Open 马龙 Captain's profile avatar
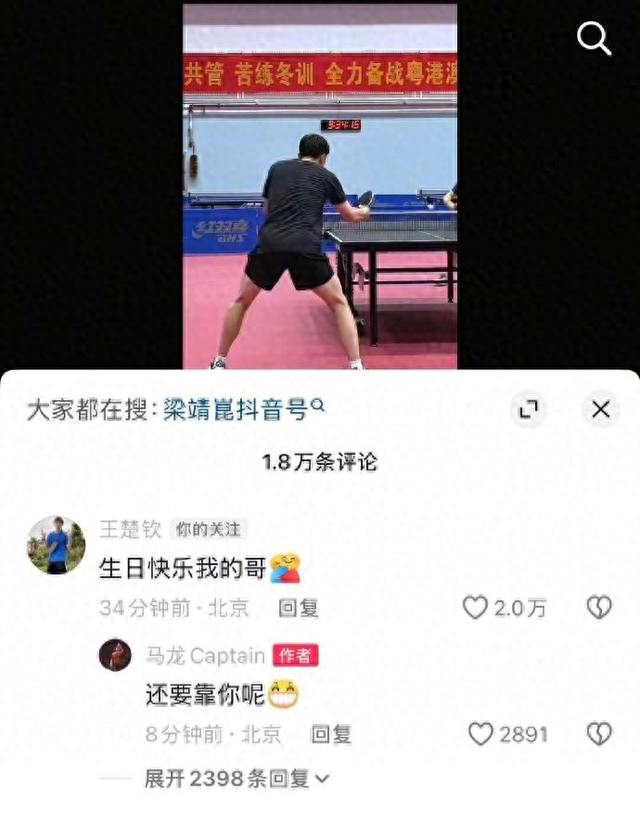 pyautogui.click(x=115, y=656)
